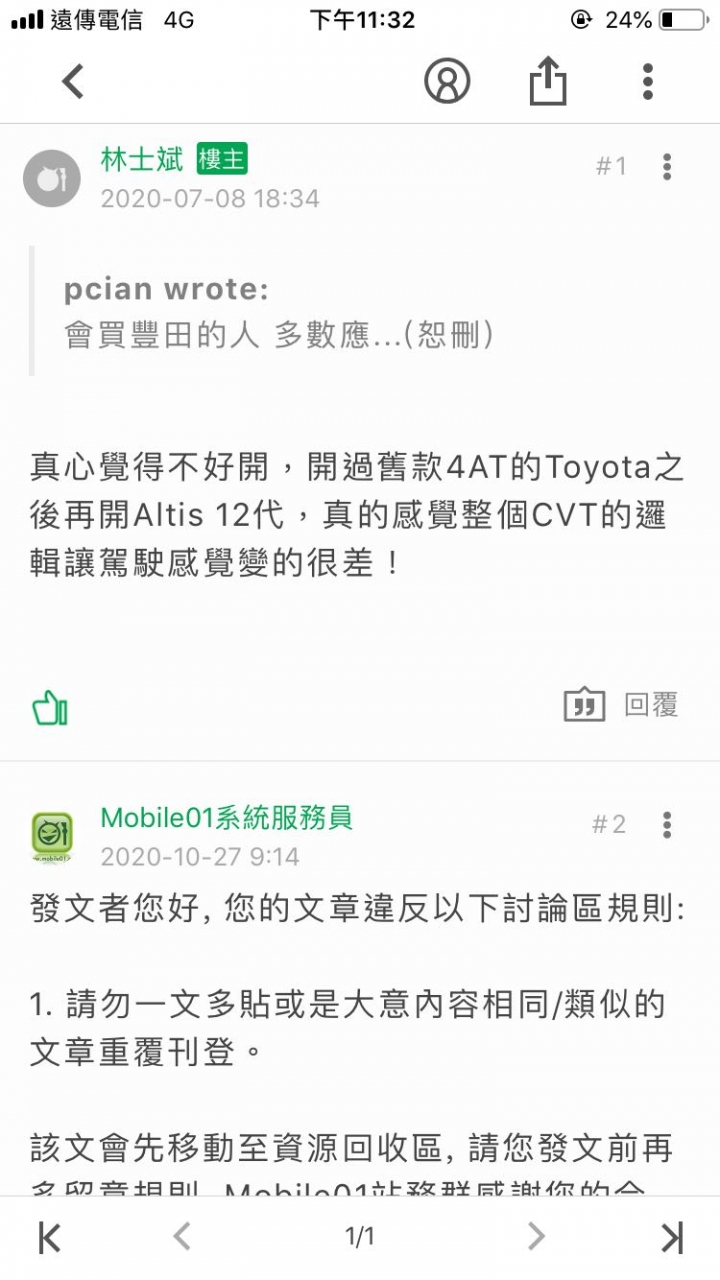
Task: Jump to the last page
Action: pos(673,1237)
